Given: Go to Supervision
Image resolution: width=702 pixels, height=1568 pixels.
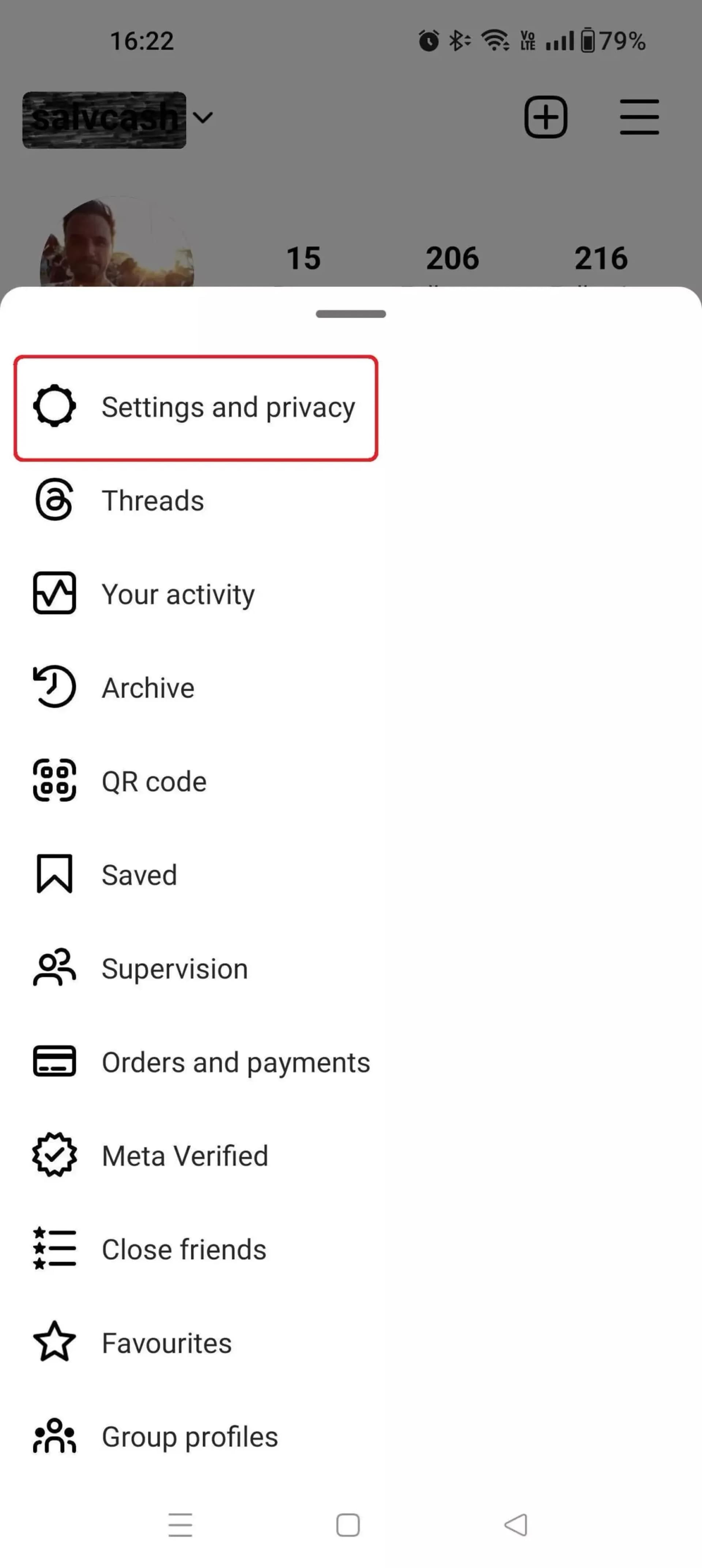Looking at the screenshot, I should point(174,968).
